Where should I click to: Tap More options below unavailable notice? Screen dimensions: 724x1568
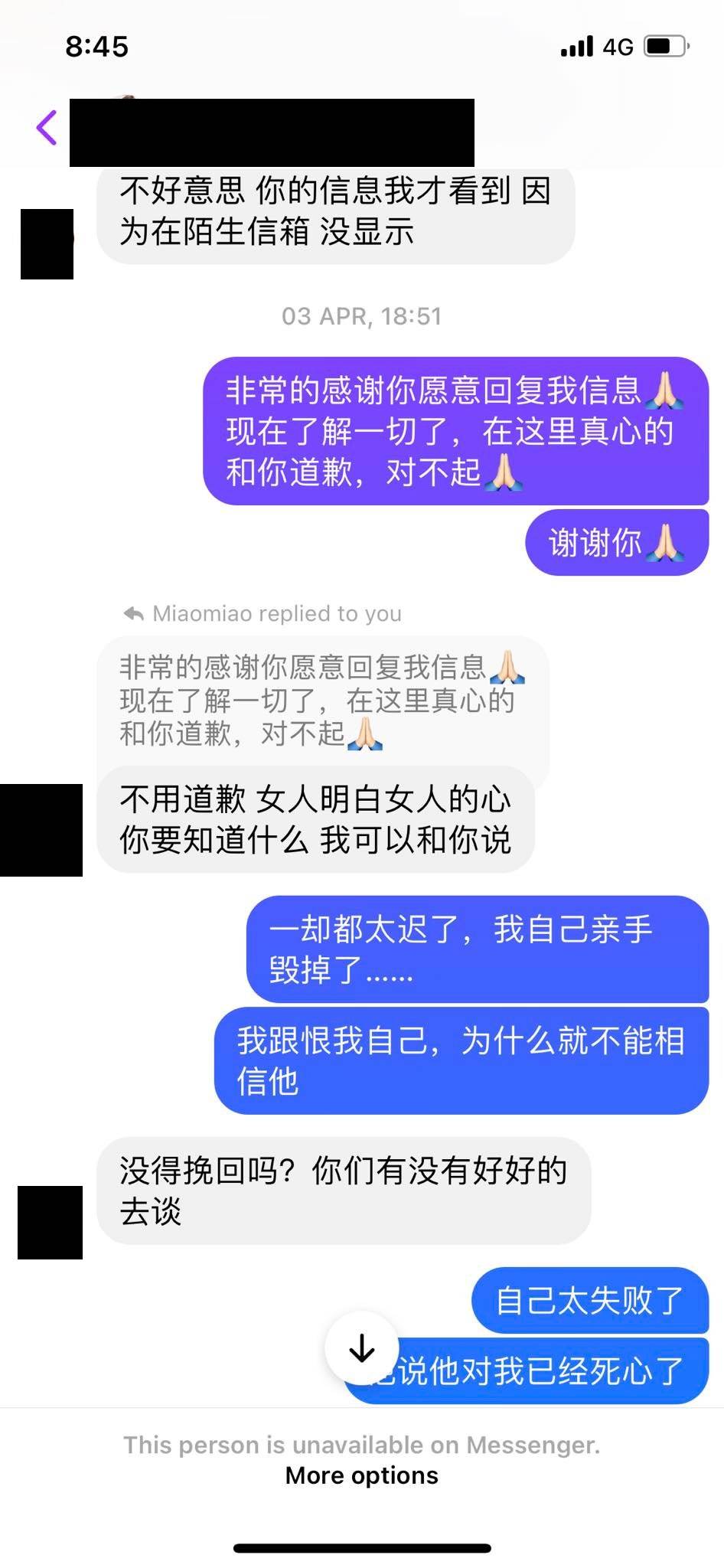tap(361, 1475)
